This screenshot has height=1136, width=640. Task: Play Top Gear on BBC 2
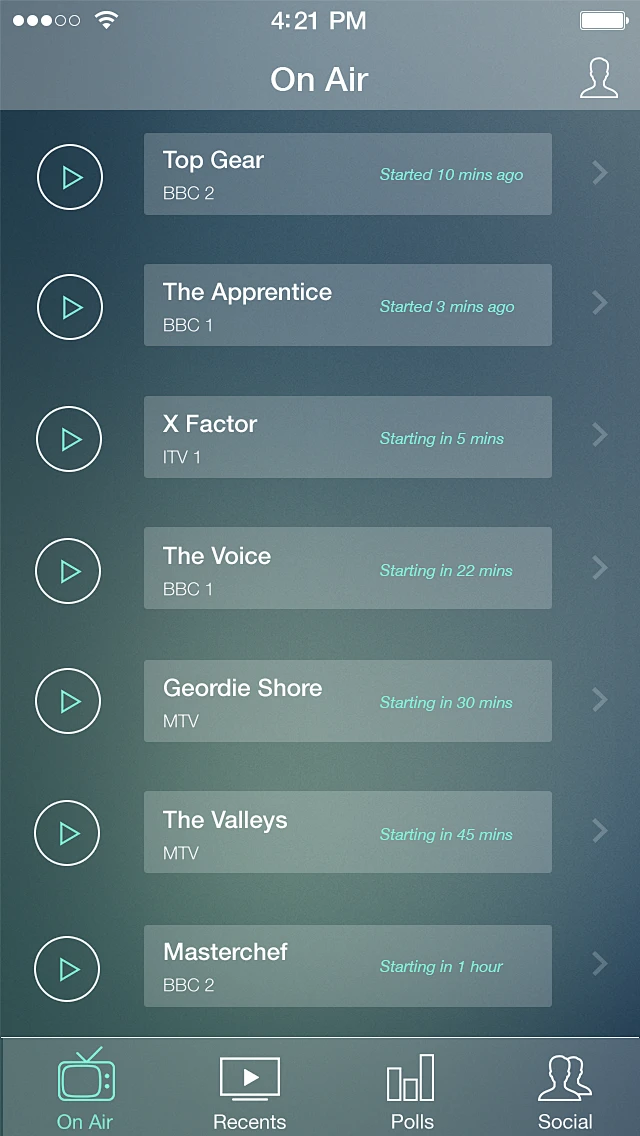point(70,177)
